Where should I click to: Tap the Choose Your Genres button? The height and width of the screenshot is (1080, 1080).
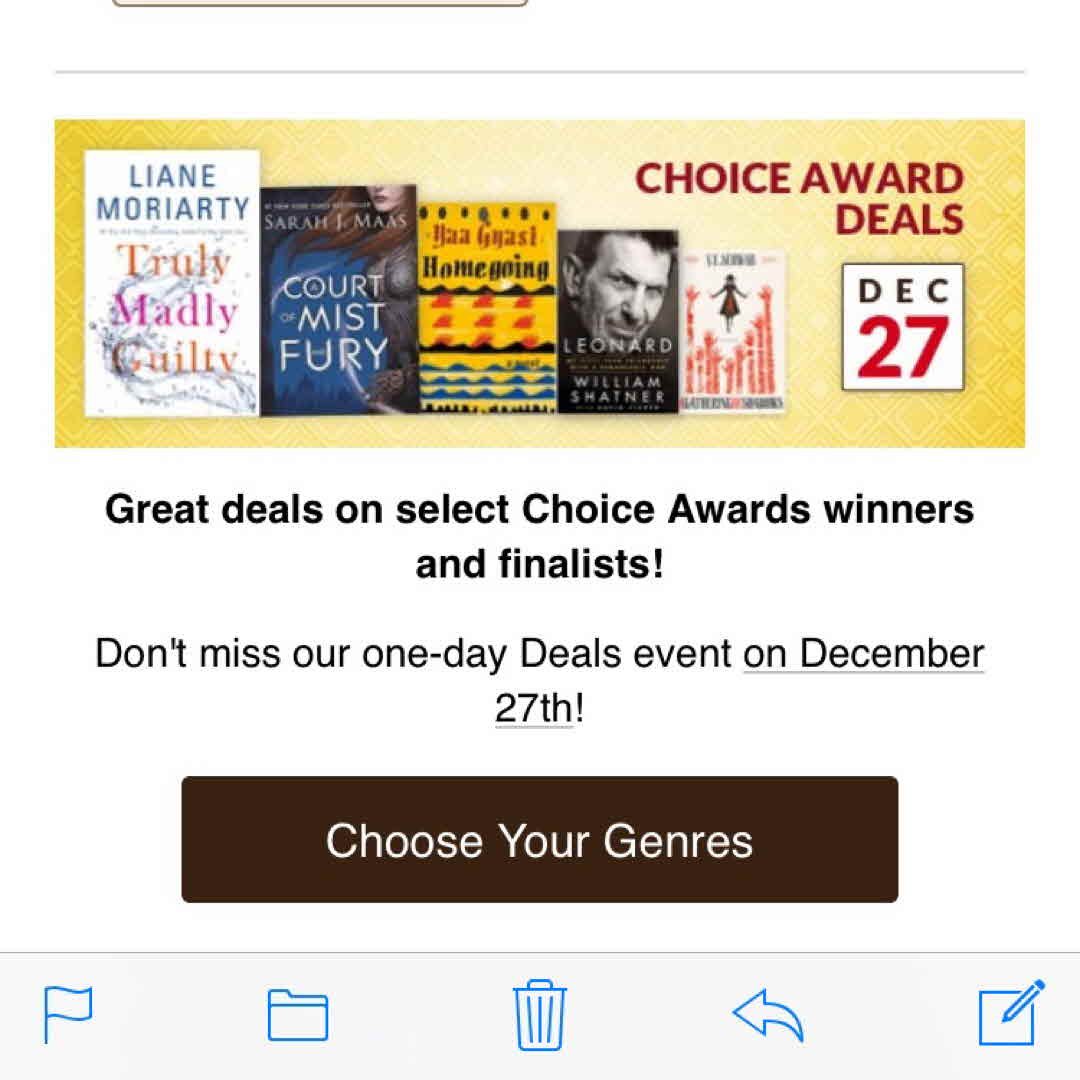click(x=539, y=840)
